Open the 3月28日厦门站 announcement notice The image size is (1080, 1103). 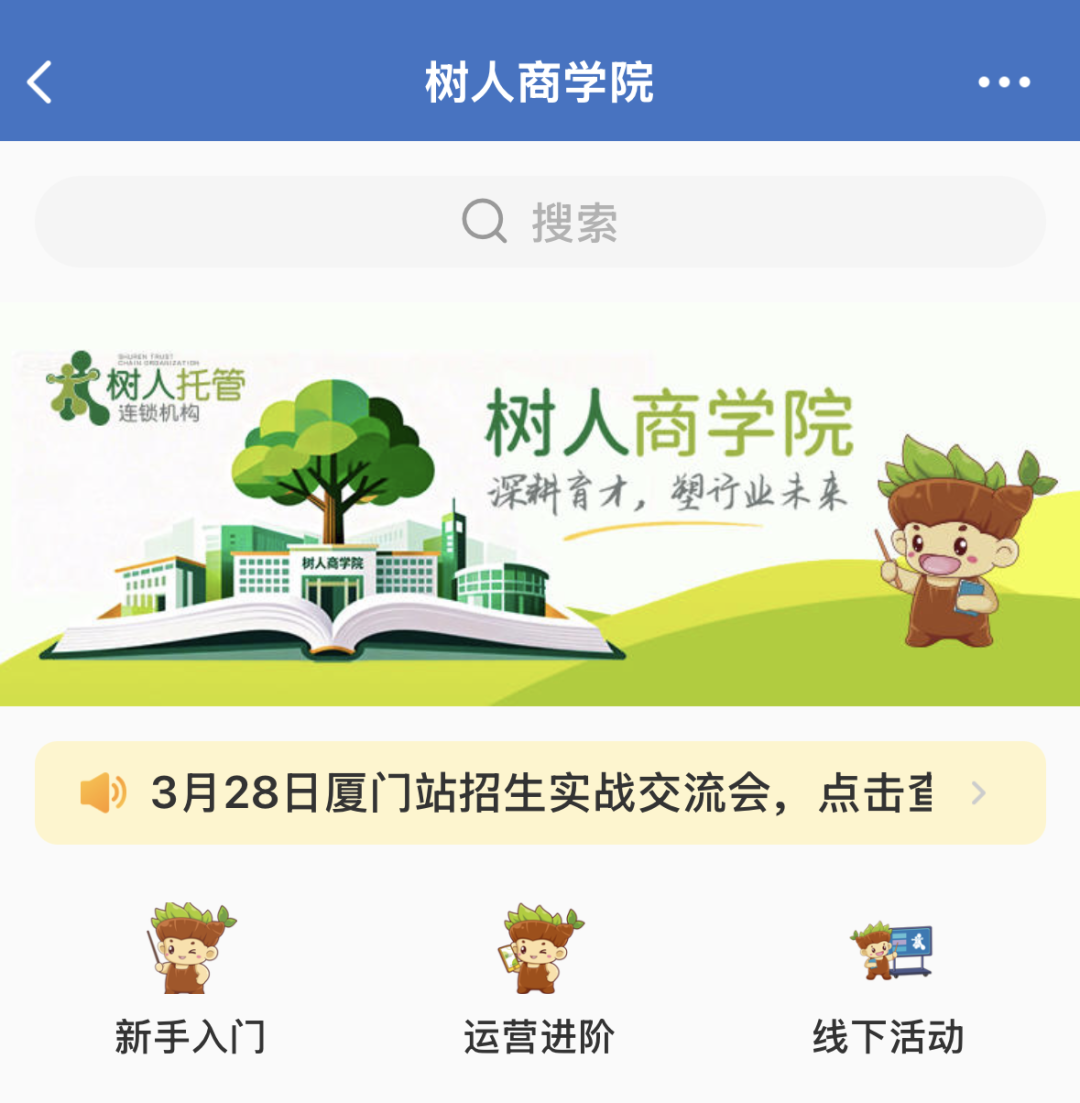click(x=540, y=793)
